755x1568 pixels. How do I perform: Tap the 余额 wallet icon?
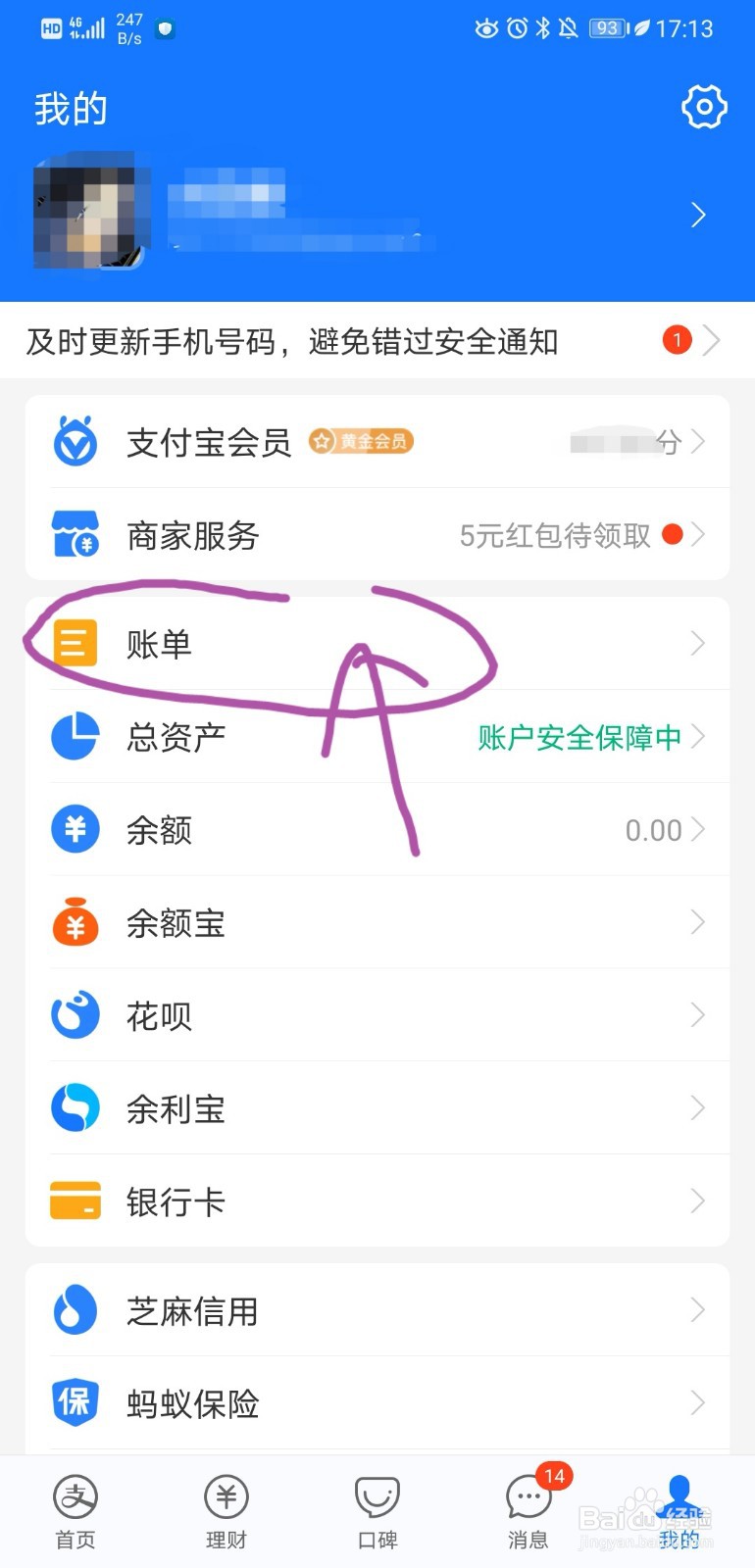pyautogui.click(x=74, y=828)
